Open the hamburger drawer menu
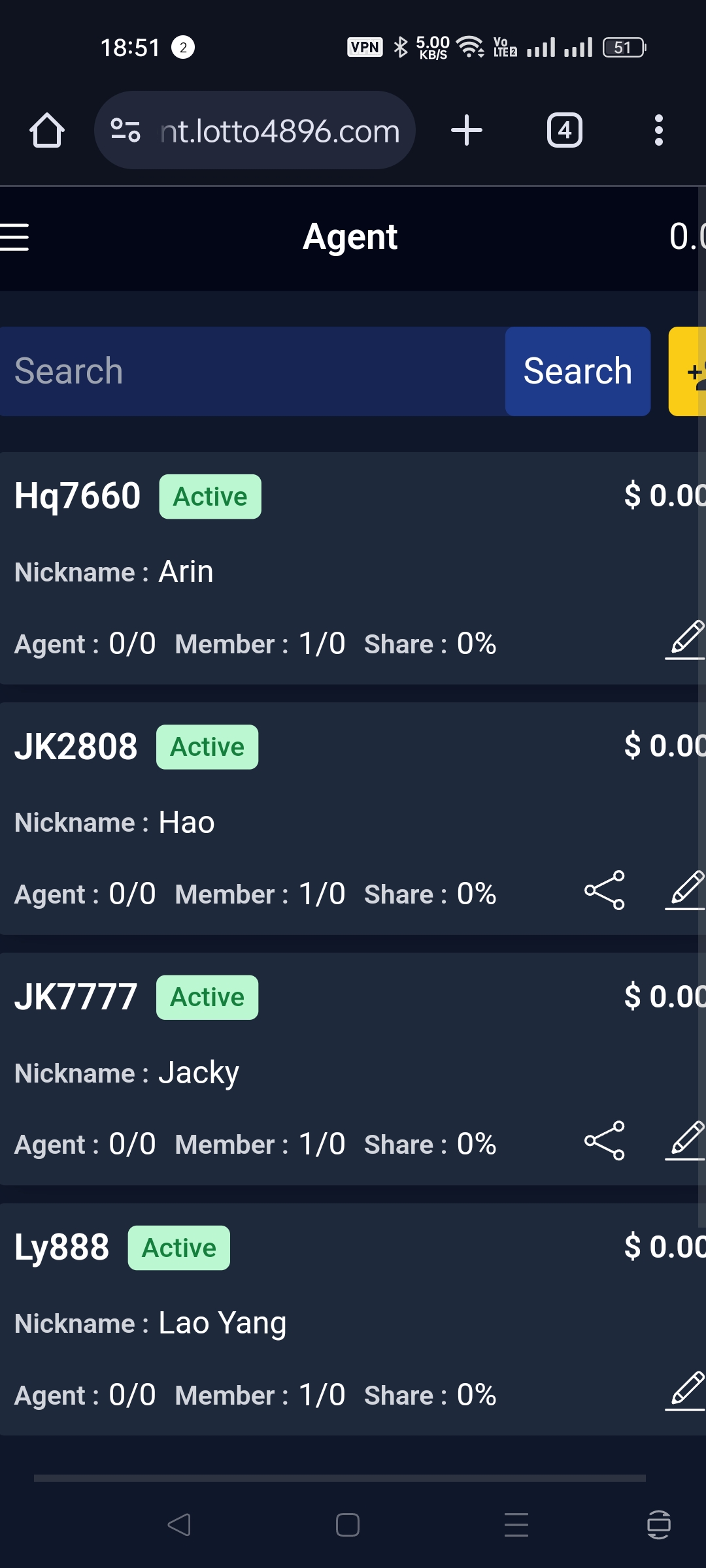 (x=14, y=237)
